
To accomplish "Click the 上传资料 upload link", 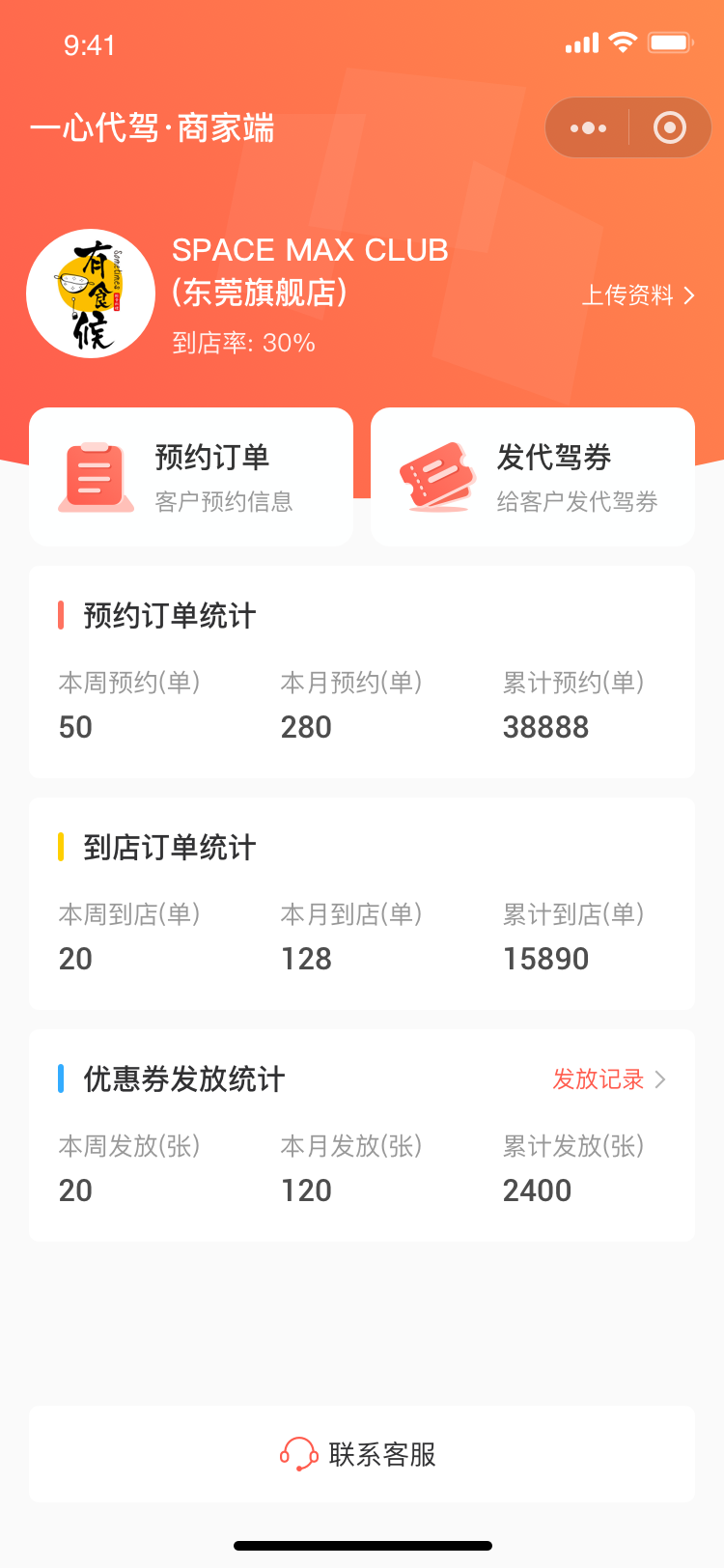I will point(628,296).
